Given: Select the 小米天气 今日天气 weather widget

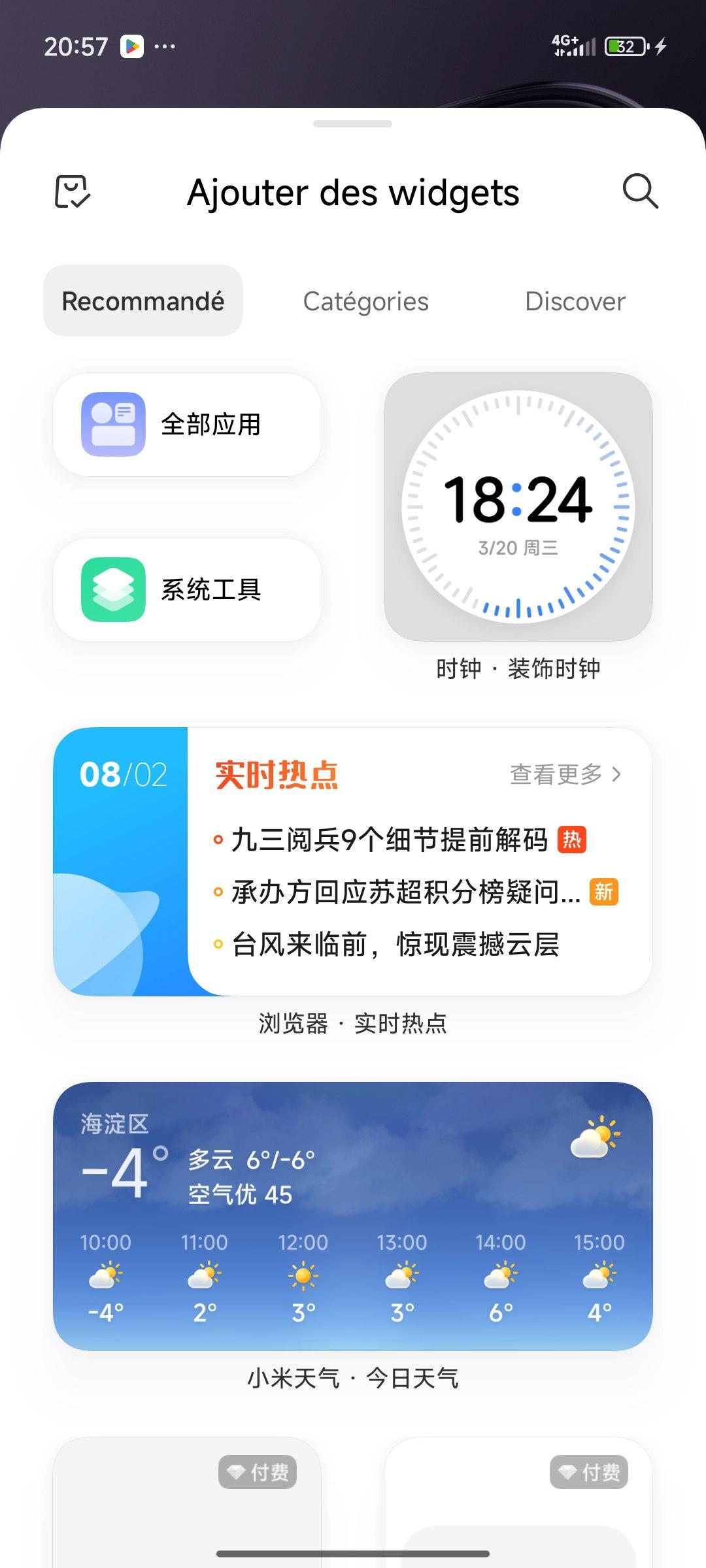Looking at the screenshot, I should (x=353, y=1216).
